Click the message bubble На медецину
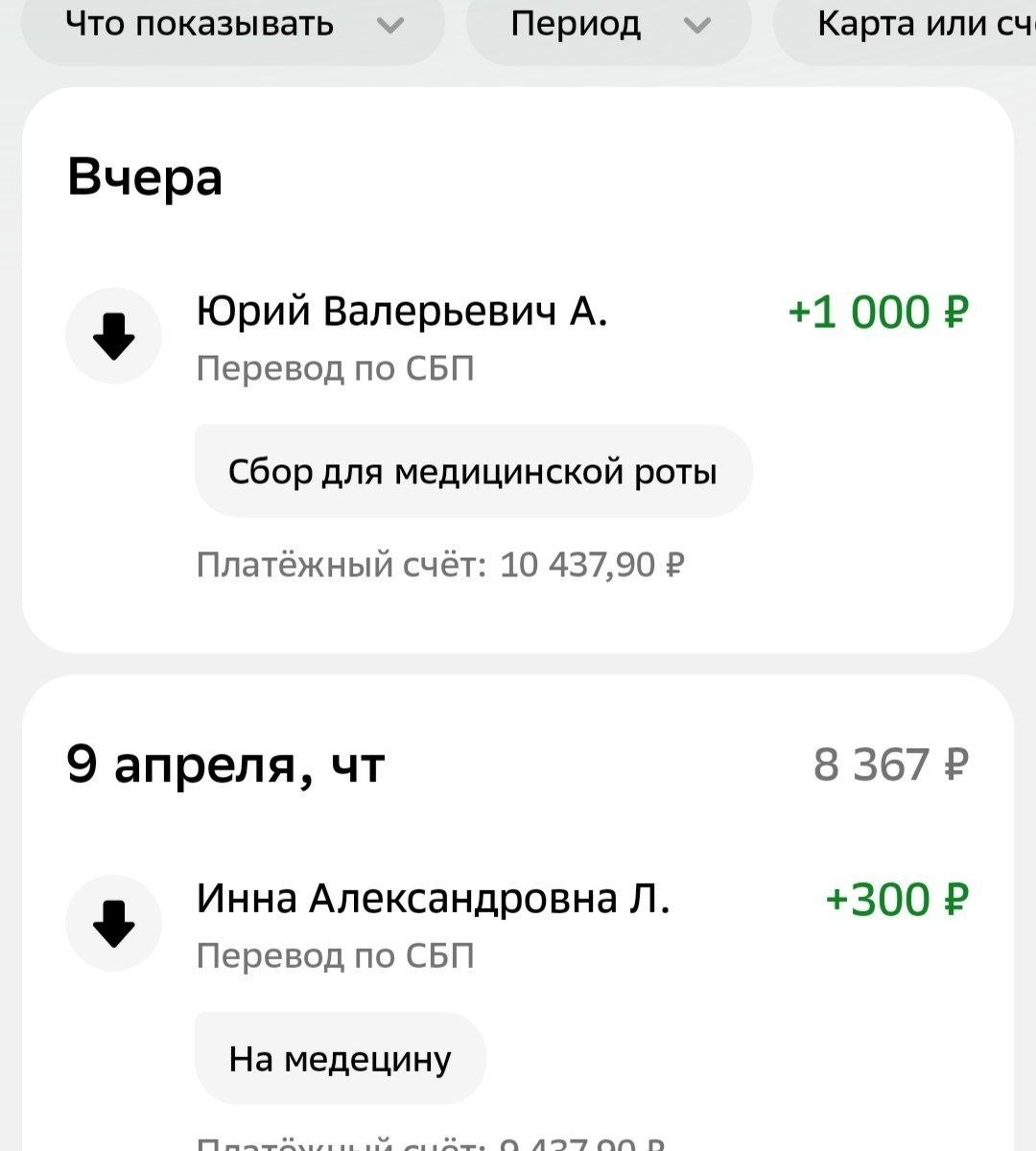Image resolution: width=1036 pixels, height=1151 pixels. click(x=340, y=1057)
